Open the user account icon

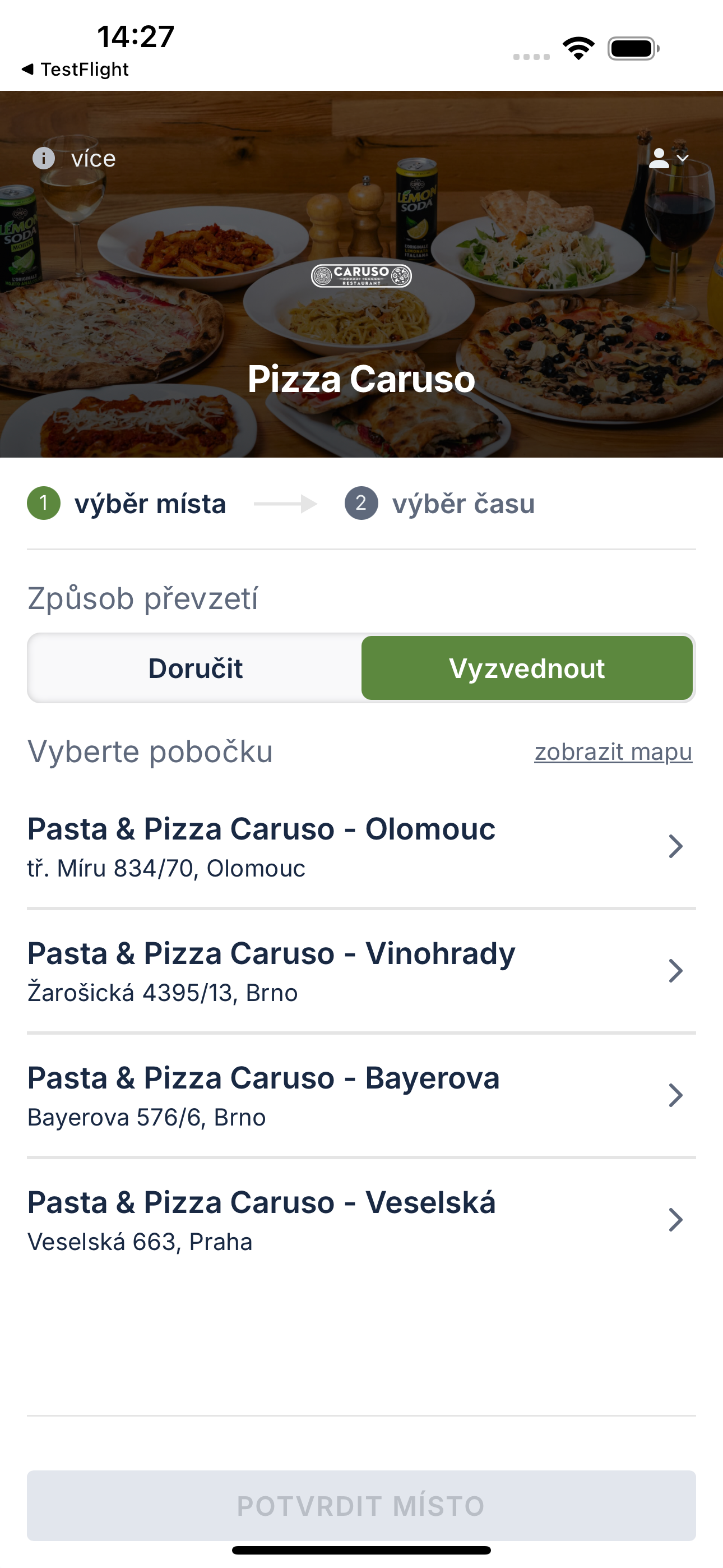coord(659,157)
